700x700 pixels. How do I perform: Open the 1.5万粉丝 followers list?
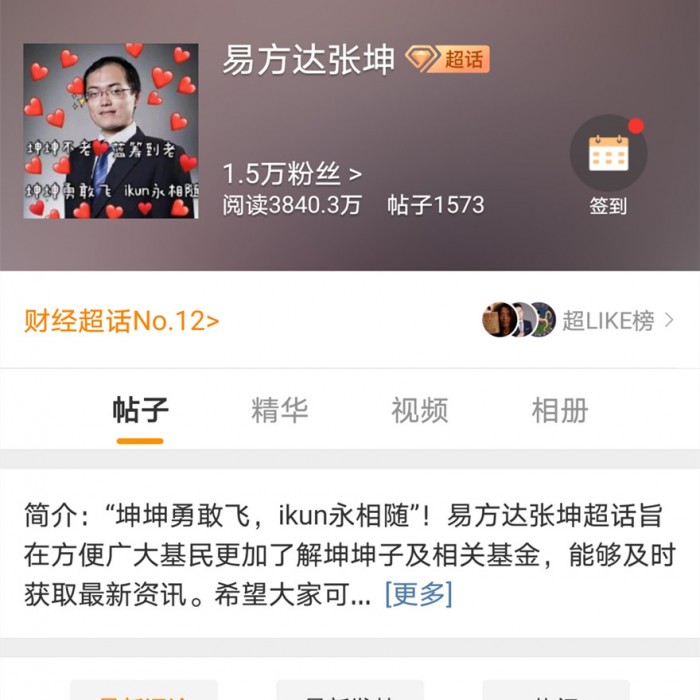point(291,173)
